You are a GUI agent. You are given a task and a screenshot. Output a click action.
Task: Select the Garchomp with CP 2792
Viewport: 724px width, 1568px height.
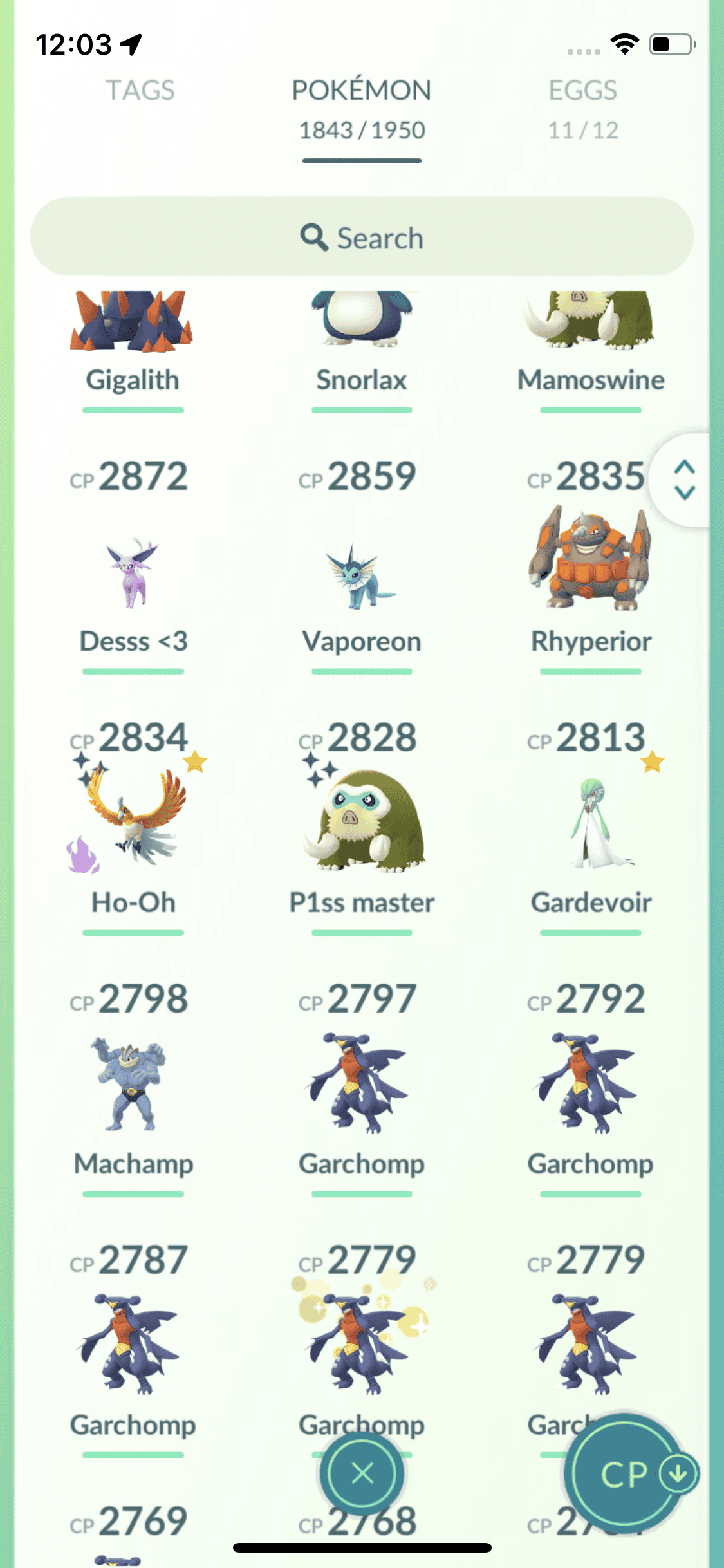click(x=590, y=1085)
